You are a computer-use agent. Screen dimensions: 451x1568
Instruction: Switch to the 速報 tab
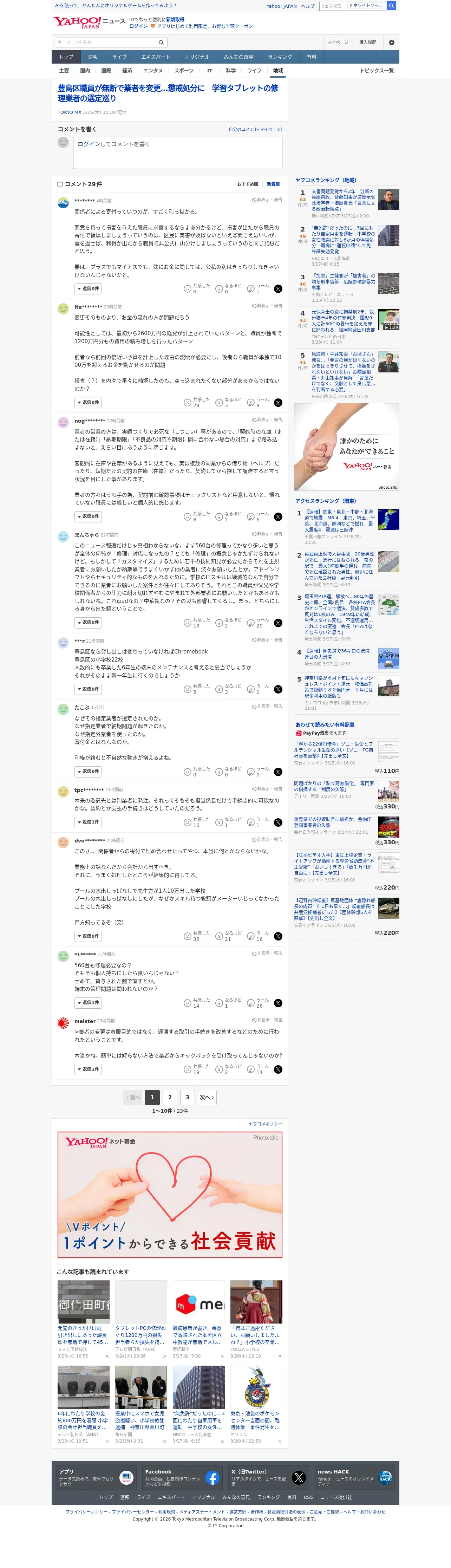point(92,57)
